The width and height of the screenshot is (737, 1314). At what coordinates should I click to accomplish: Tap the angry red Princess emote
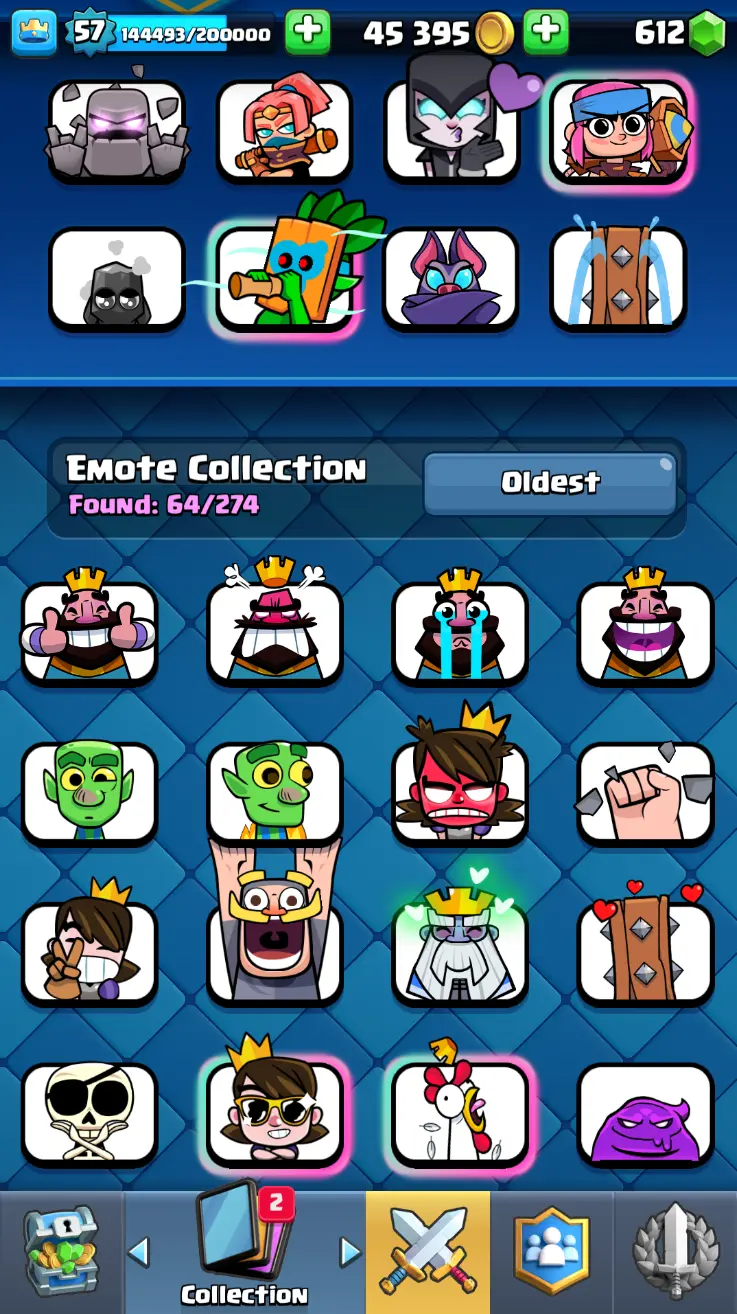(x=460, y=792)
